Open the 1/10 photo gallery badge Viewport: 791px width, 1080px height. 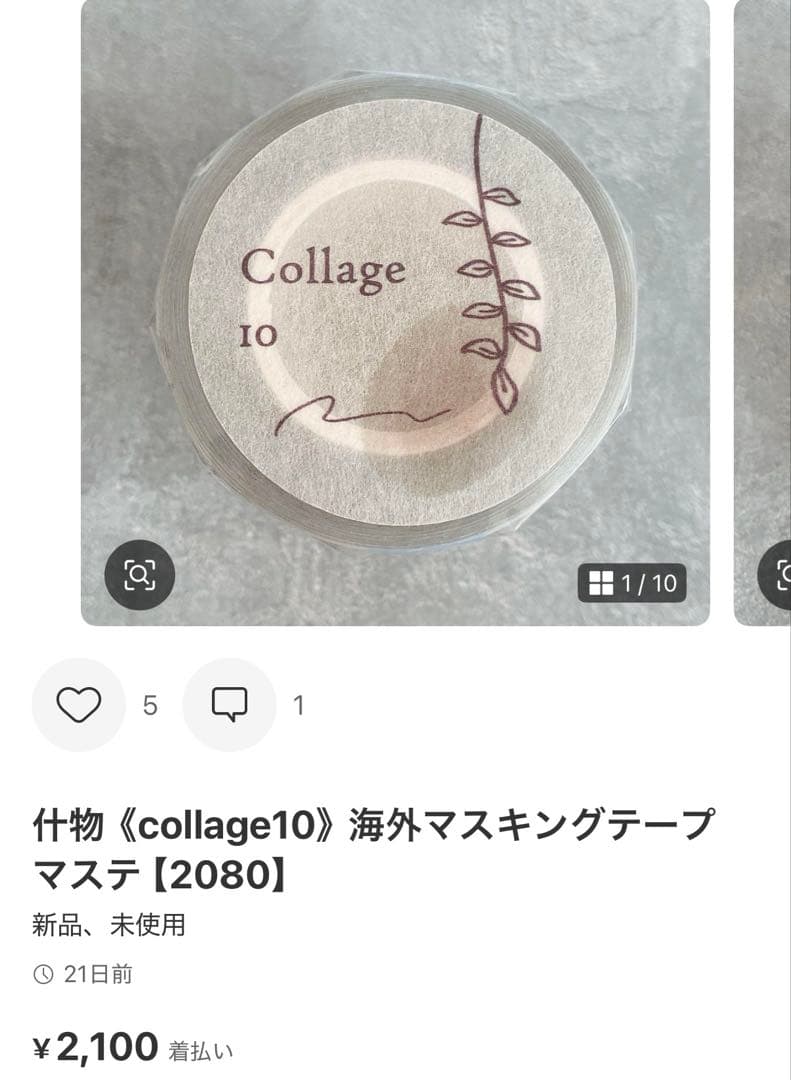632,581
